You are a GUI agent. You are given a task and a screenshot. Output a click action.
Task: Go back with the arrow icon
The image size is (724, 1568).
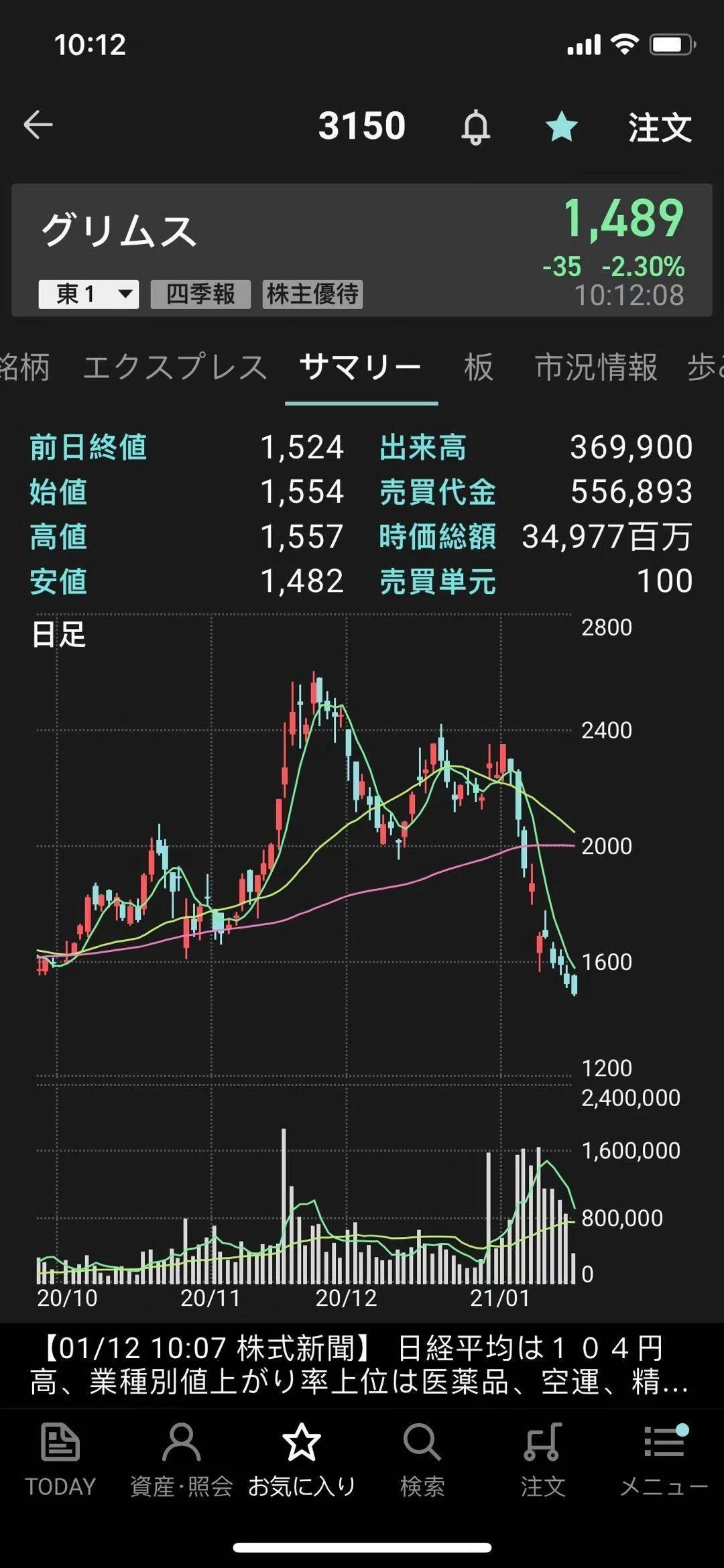[x=38, y=125]
